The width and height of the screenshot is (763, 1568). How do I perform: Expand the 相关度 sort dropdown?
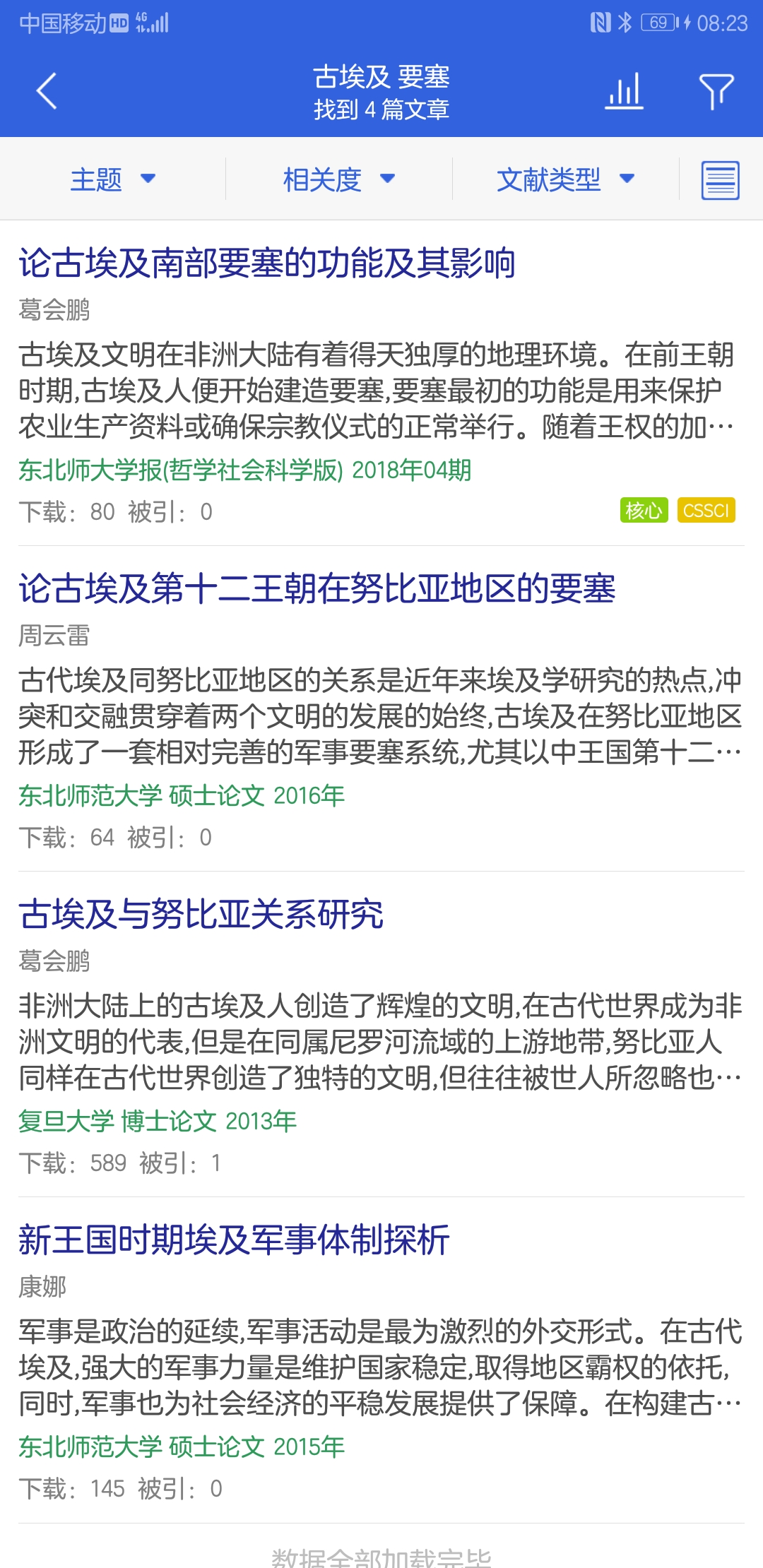click(x=339, y=179)
